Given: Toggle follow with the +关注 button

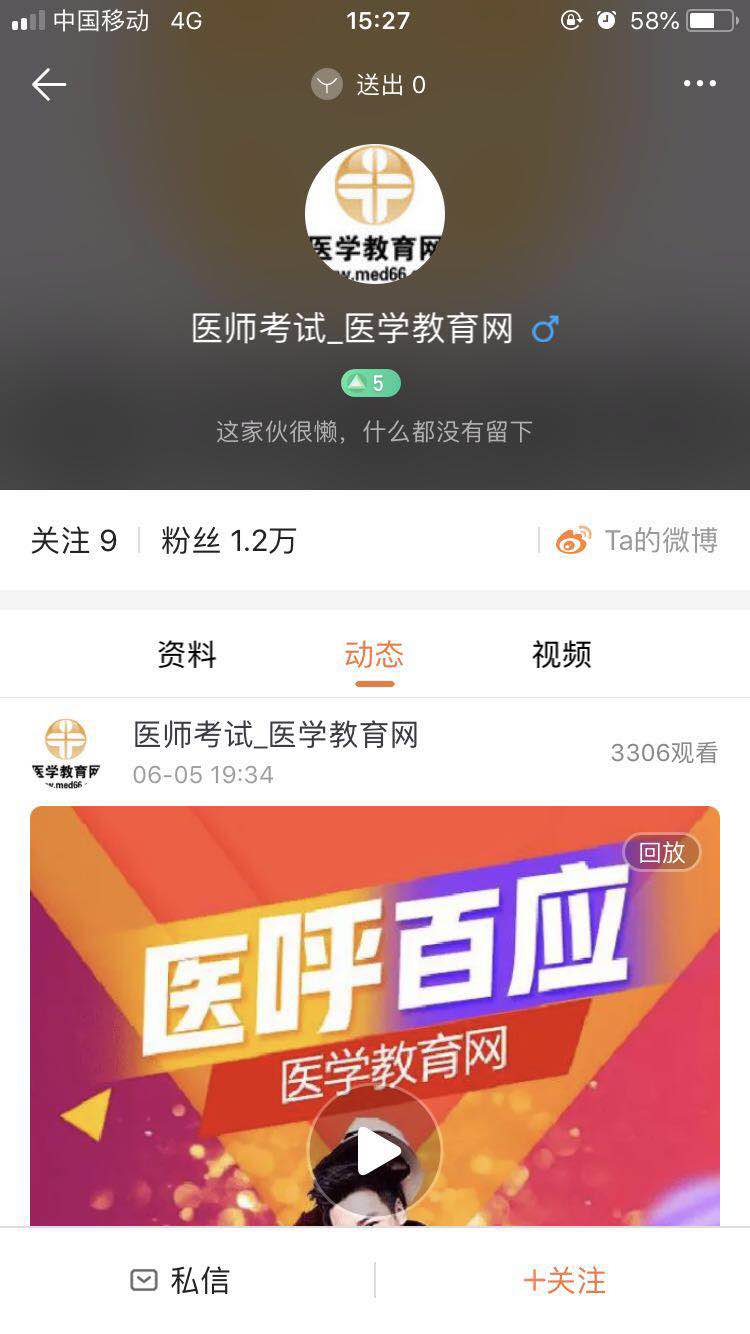Looking at the screenshot, I should (x=563, y=1279).
